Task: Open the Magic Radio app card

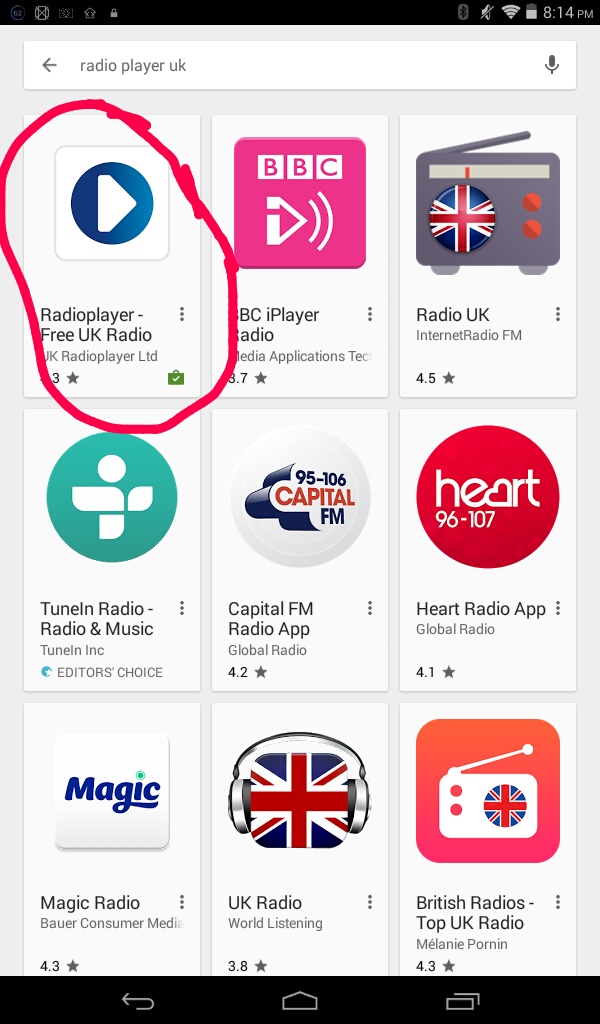Action: point(112,791)
